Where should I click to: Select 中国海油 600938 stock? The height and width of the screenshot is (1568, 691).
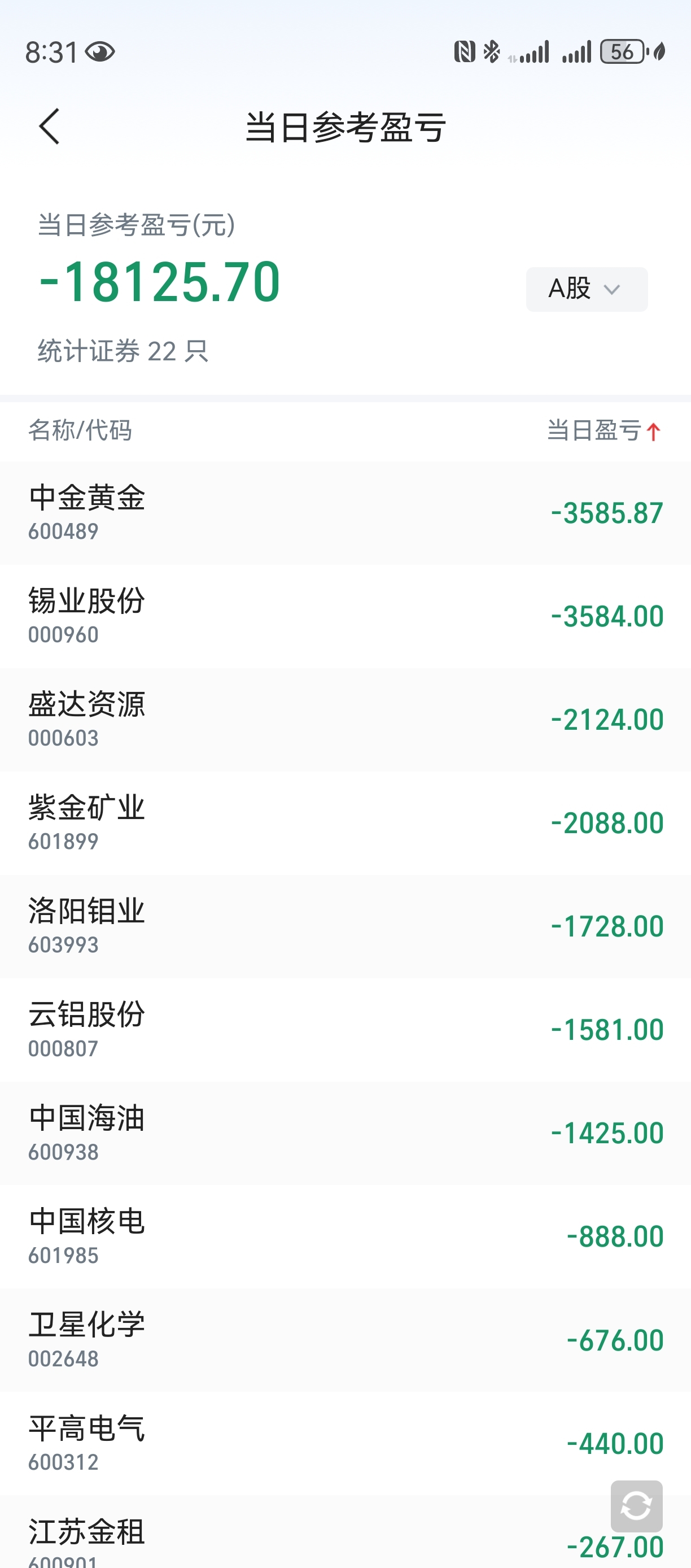[345, 1134]
